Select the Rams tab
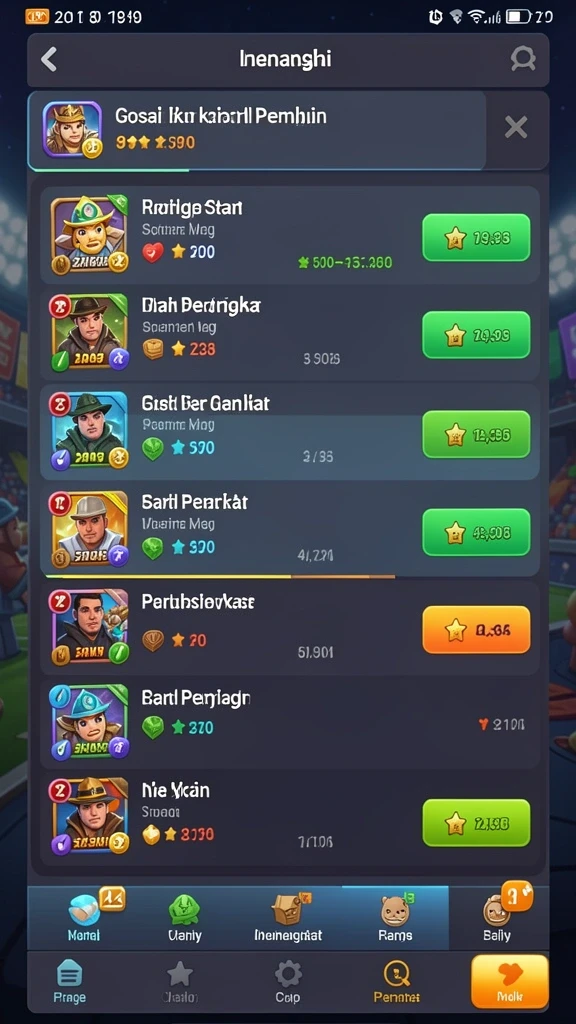The height and width of the screenshot is (1024, 576). (395, 918)
